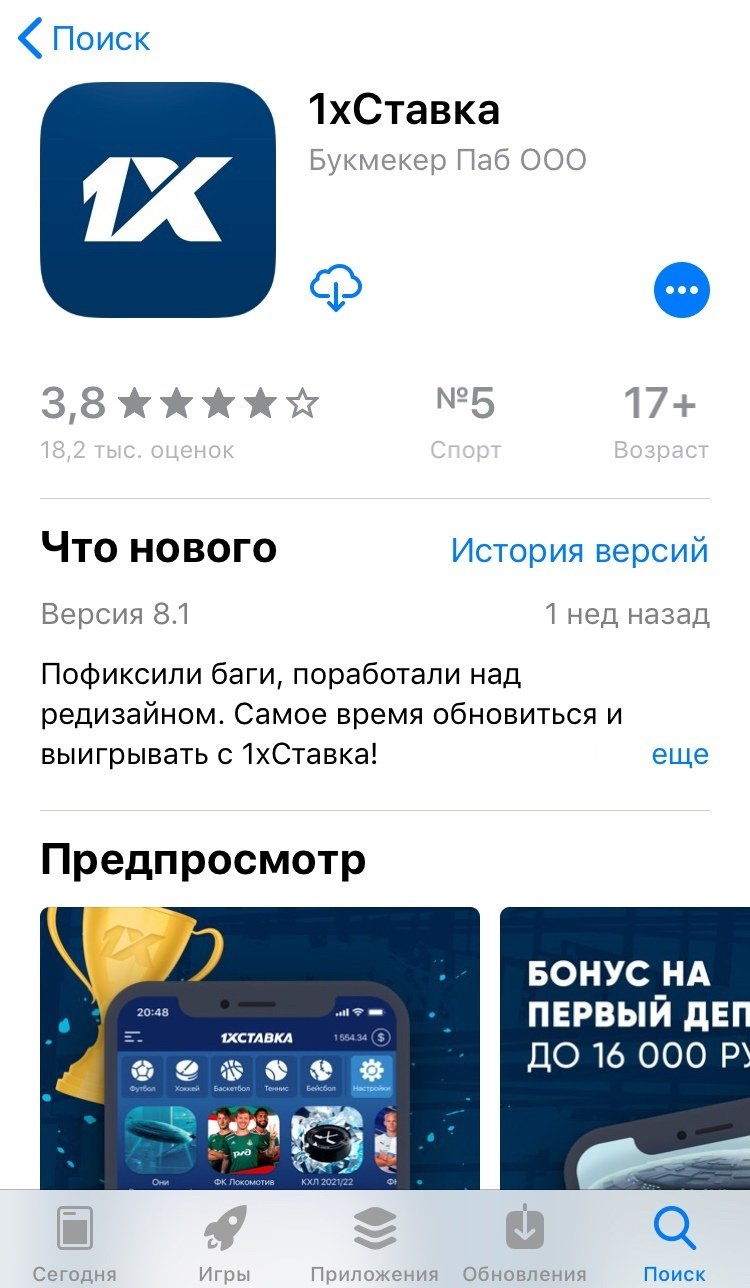The width and height of the screenshot is (750, 1288).
Task: Switch to the Обновления tab
Action: click(x=524, y=1244)
